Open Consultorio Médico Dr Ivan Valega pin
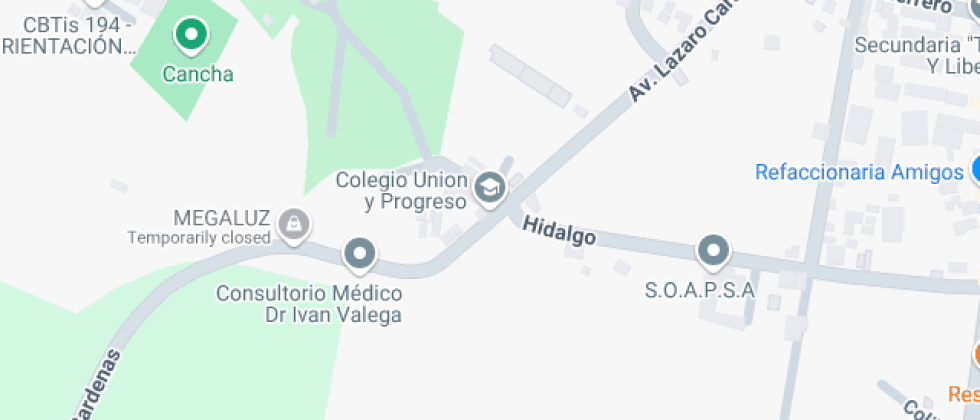Screen dimensions: 980x420 tap(359, 254)
